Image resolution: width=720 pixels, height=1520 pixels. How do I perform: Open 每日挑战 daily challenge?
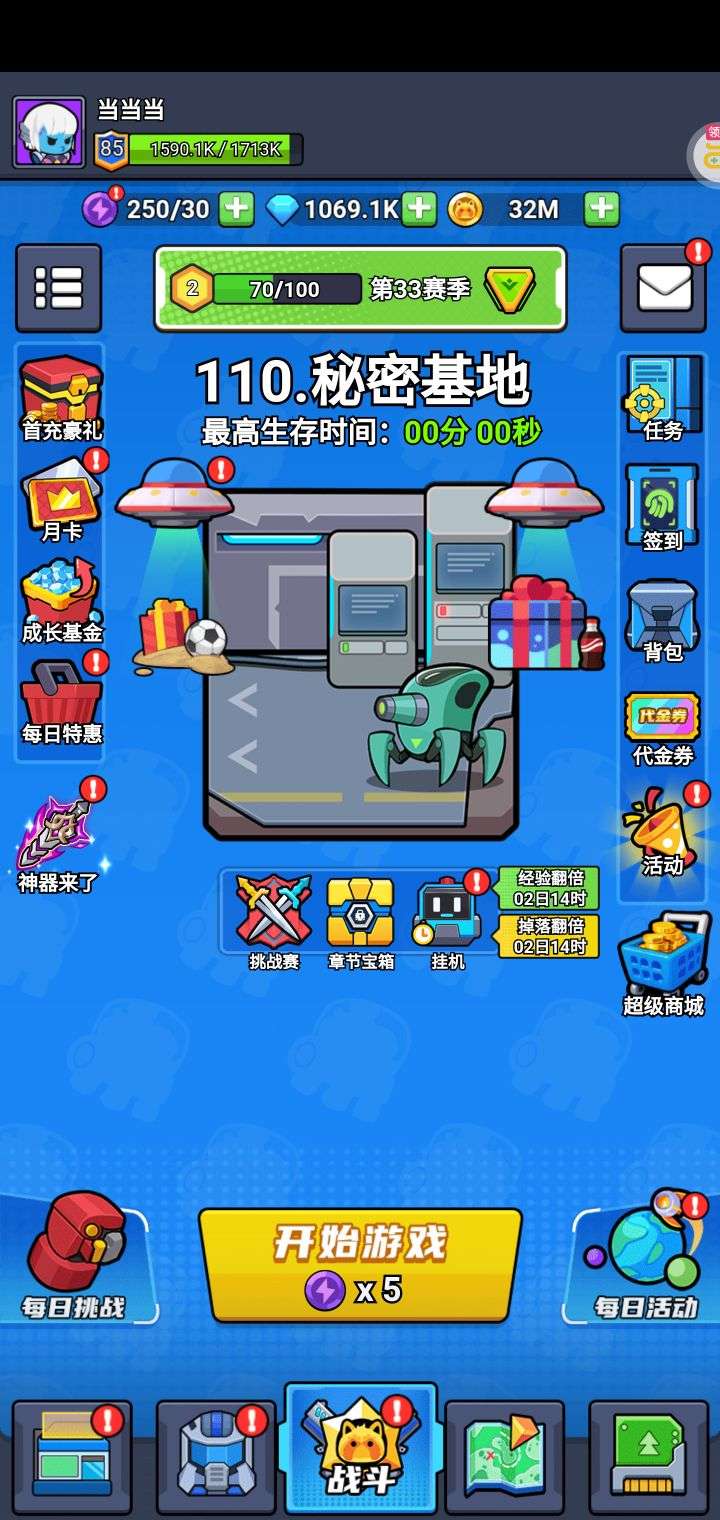click(x=75, y=1256)
